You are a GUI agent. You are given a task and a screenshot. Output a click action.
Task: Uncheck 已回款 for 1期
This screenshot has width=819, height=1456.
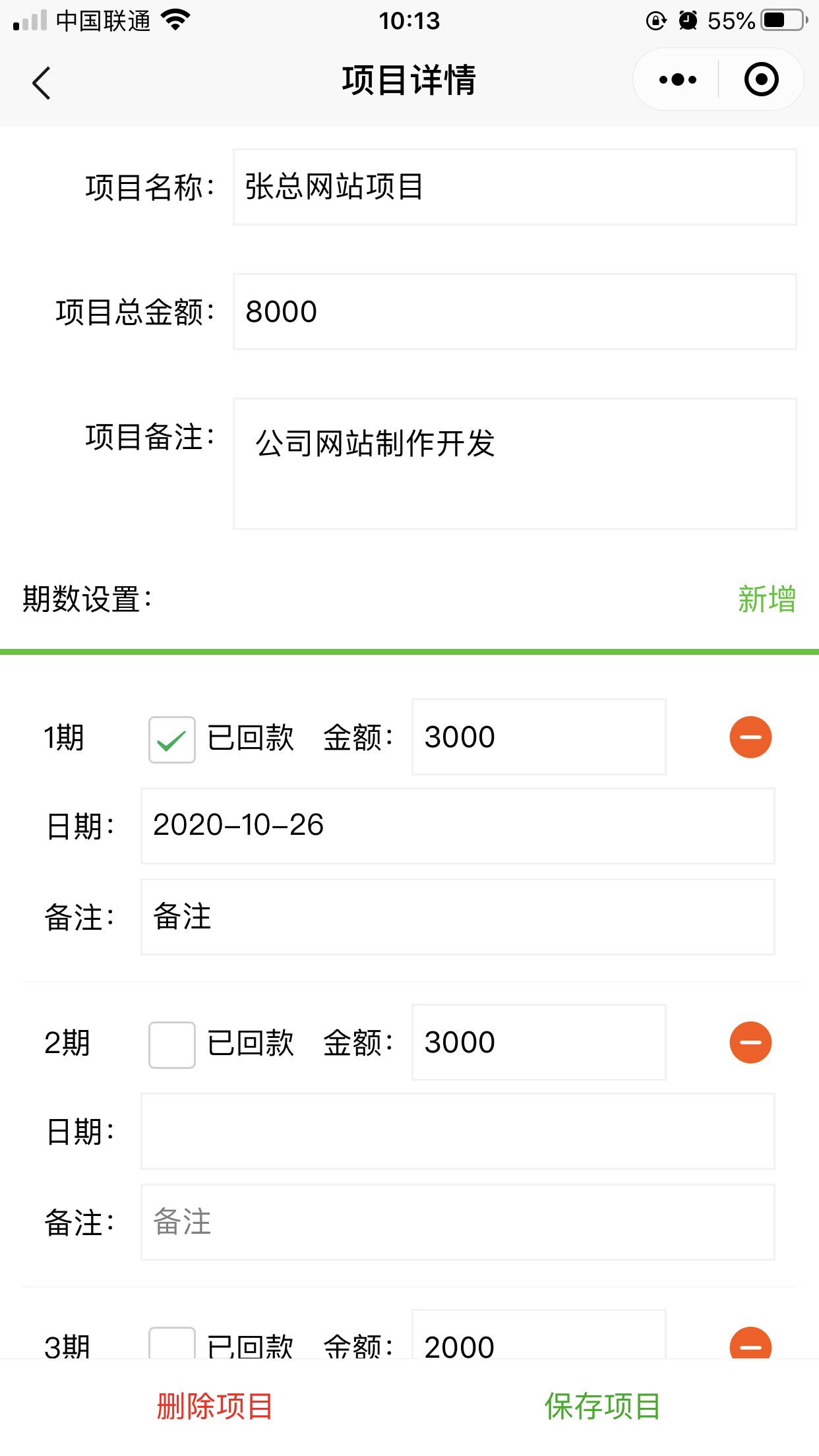click(x=171, y=739)
